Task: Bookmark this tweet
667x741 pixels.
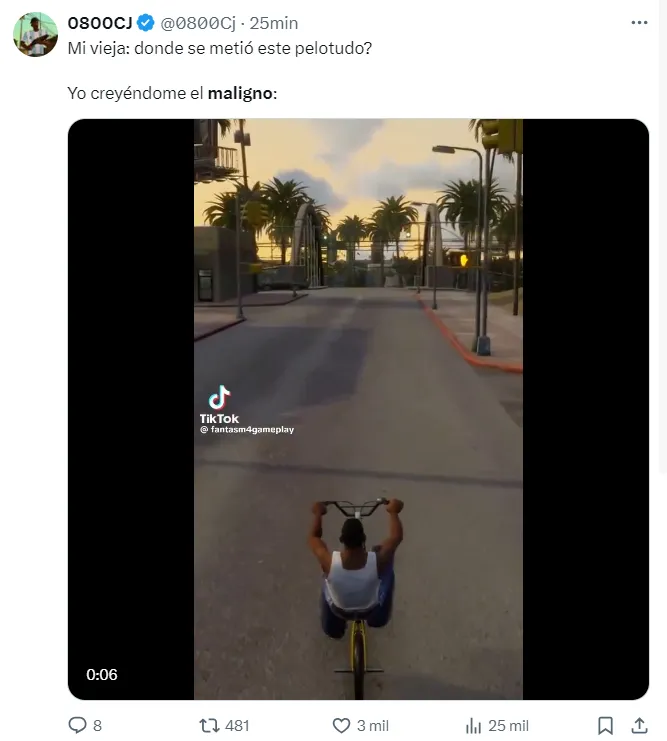Action: click(x=605, y=725)
